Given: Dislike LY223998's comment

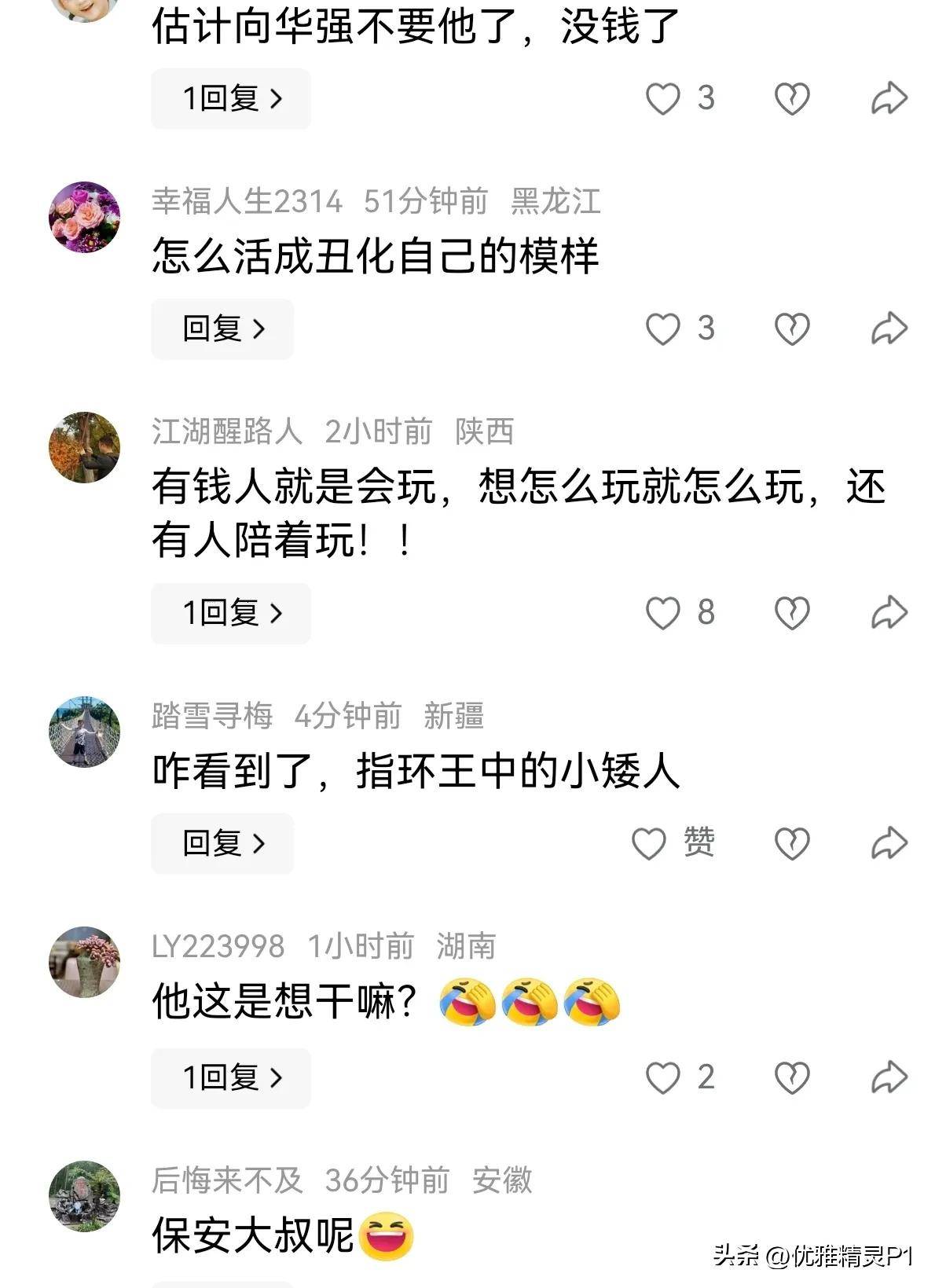Looking at the screenshot, I should tap(791, 1077).
